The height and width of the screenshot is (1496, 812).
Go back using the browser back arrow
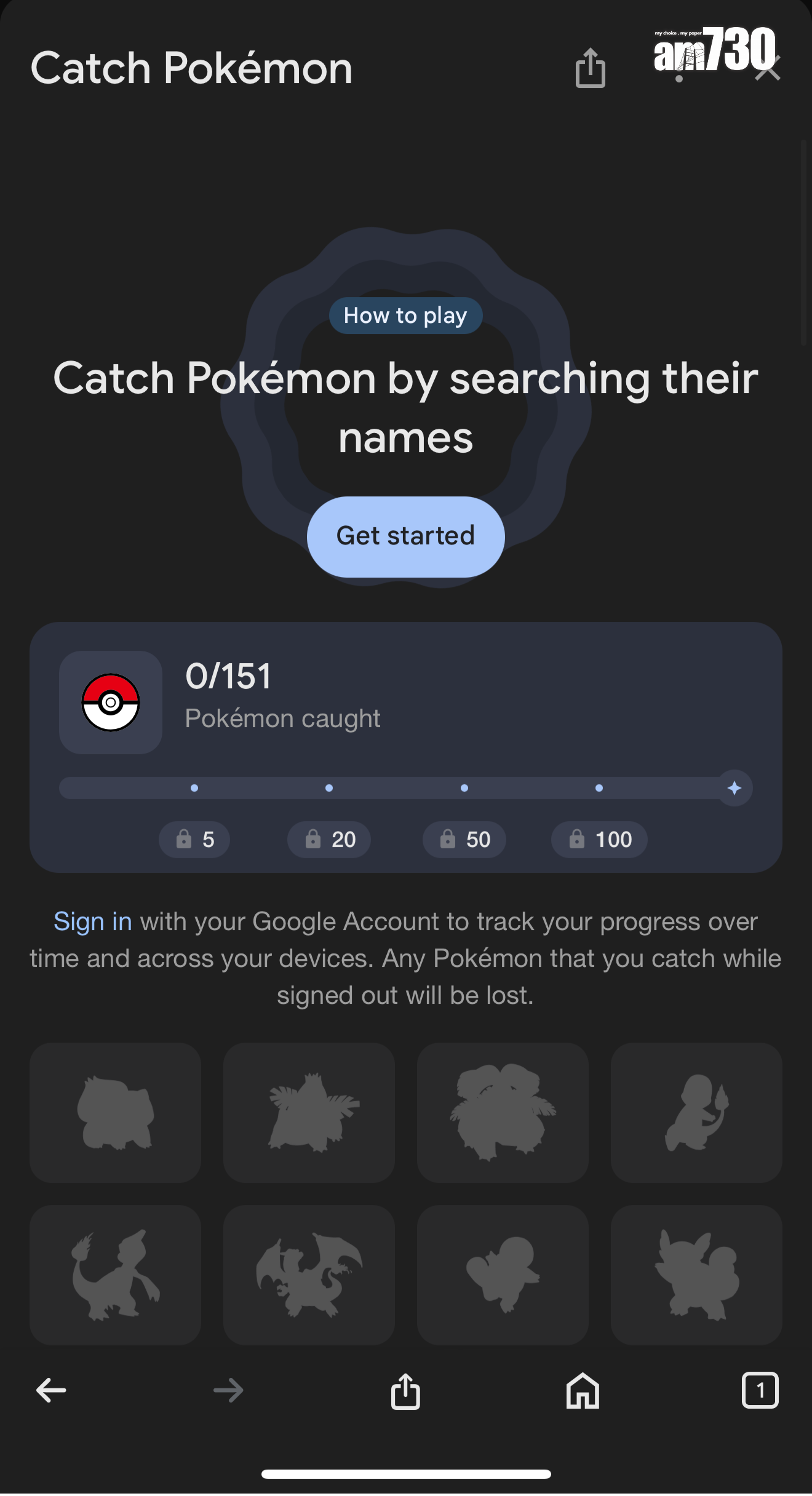52,1390
